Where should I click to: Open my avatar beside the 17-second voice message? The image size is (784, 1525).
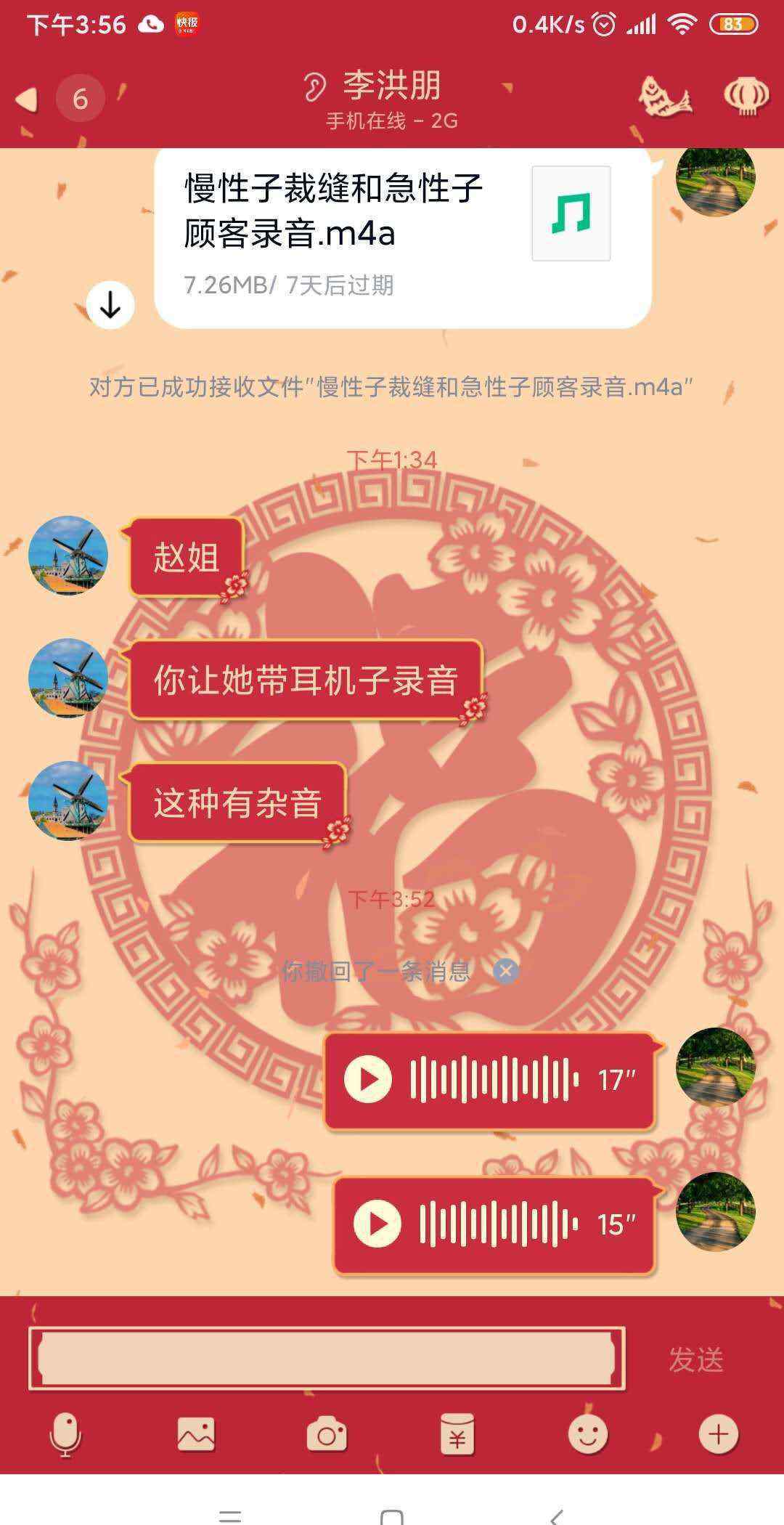716,1067
